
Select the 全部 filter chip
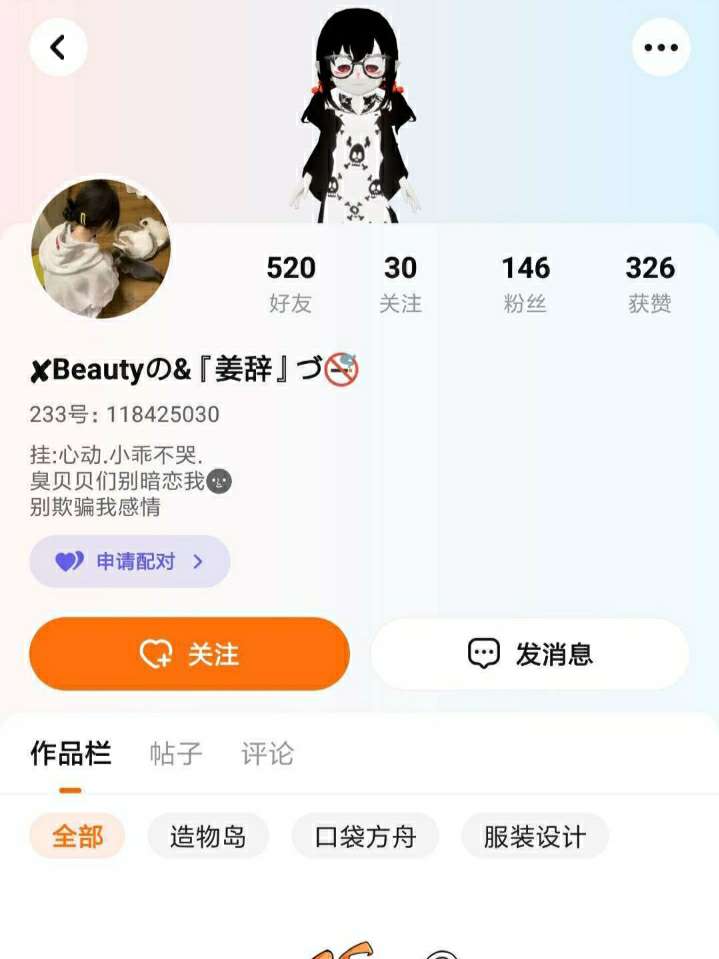tap(77, 836)
